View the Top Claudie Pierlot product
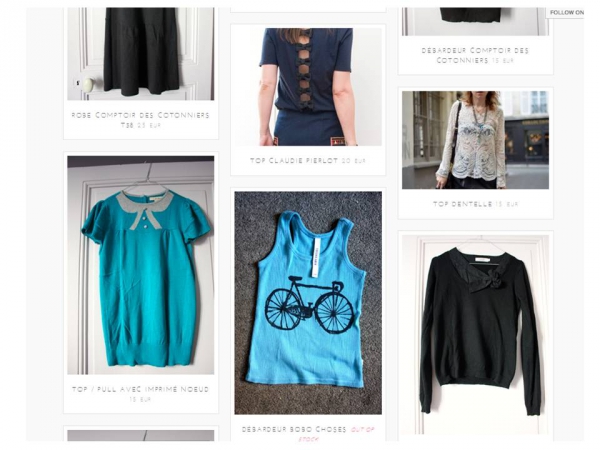The width and height of the screenshot is (600, 450). tap(307, 88)
